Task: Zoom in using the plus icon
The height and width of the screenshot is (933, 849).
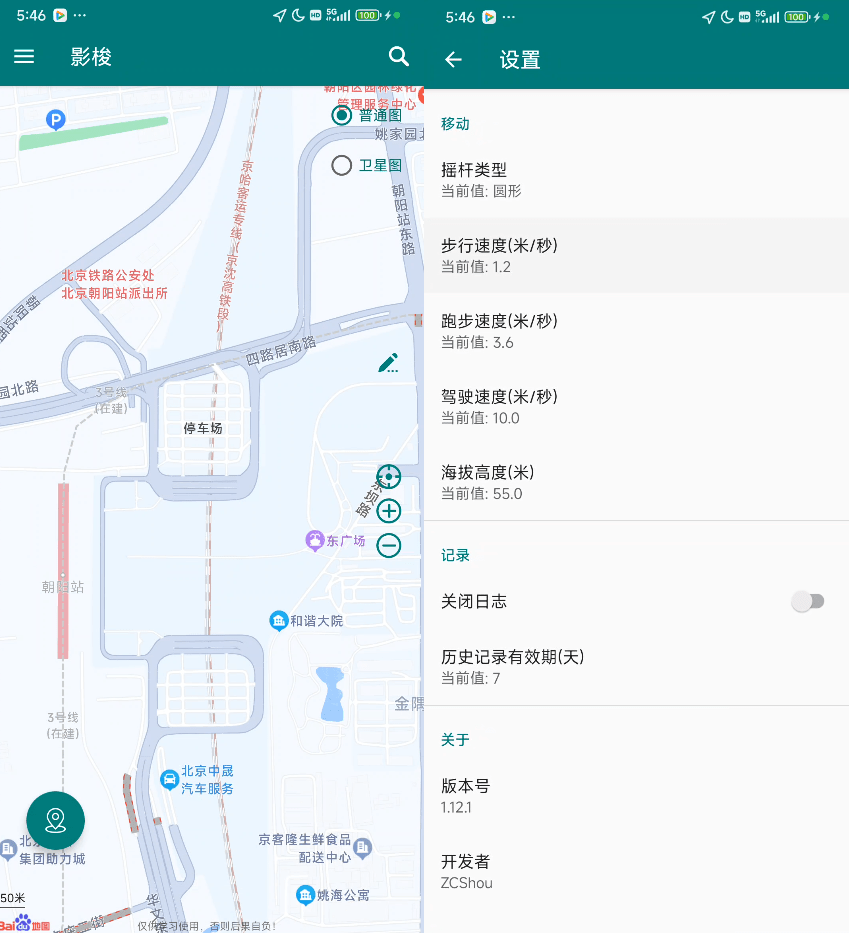Action: 388,511
